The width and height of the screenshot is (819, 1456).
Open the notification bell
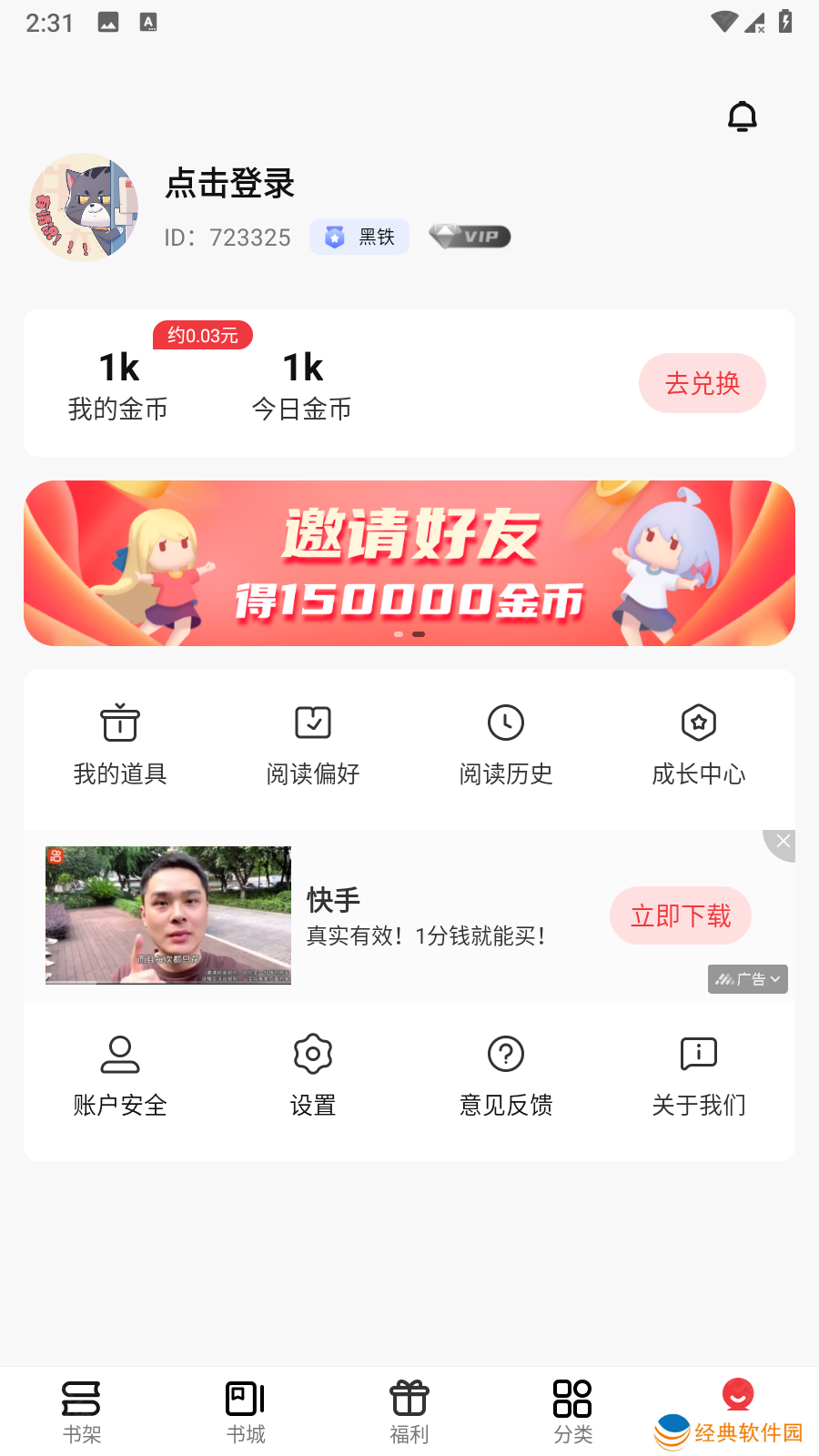pos(742,116)
